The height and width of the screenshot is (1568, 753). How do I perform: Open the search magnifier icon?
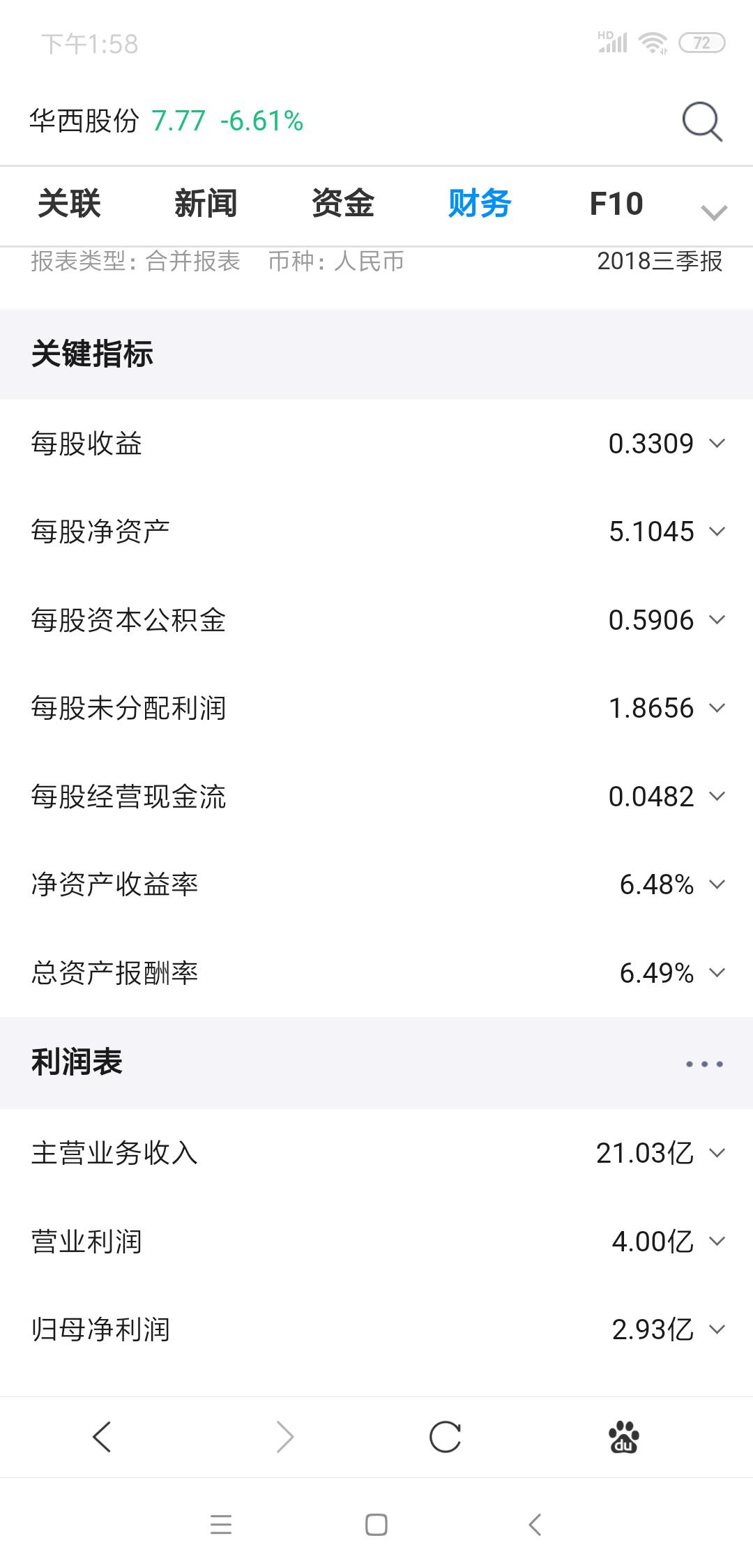pos(701,121)
